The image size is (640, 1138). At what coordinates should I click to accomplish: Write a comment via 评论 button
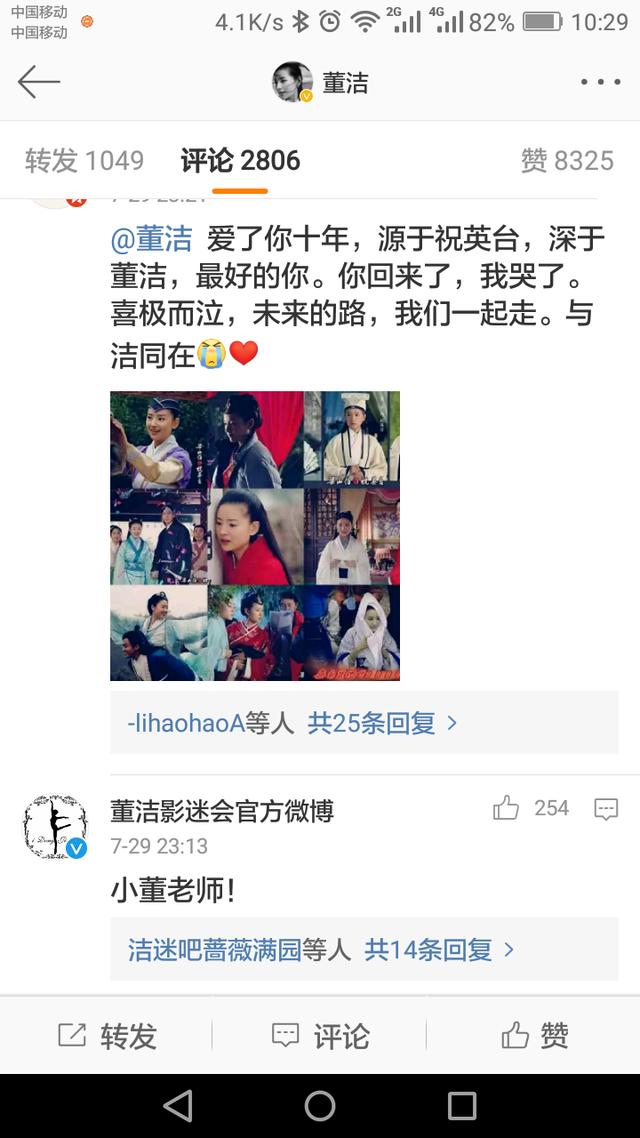tap(320, 1036)
